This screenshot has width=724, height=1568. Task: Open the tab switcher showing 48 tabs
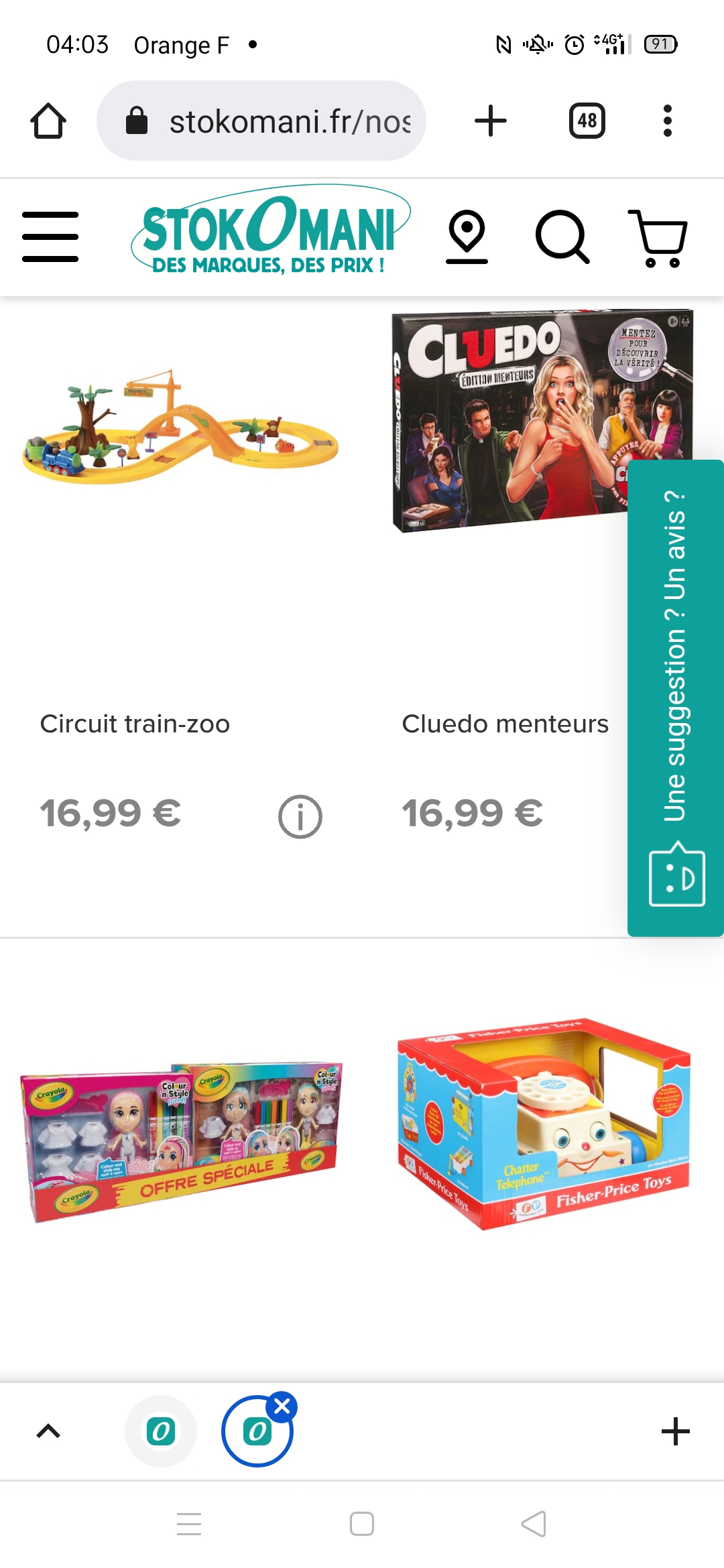pyautogui.click(x=587, y=121)
